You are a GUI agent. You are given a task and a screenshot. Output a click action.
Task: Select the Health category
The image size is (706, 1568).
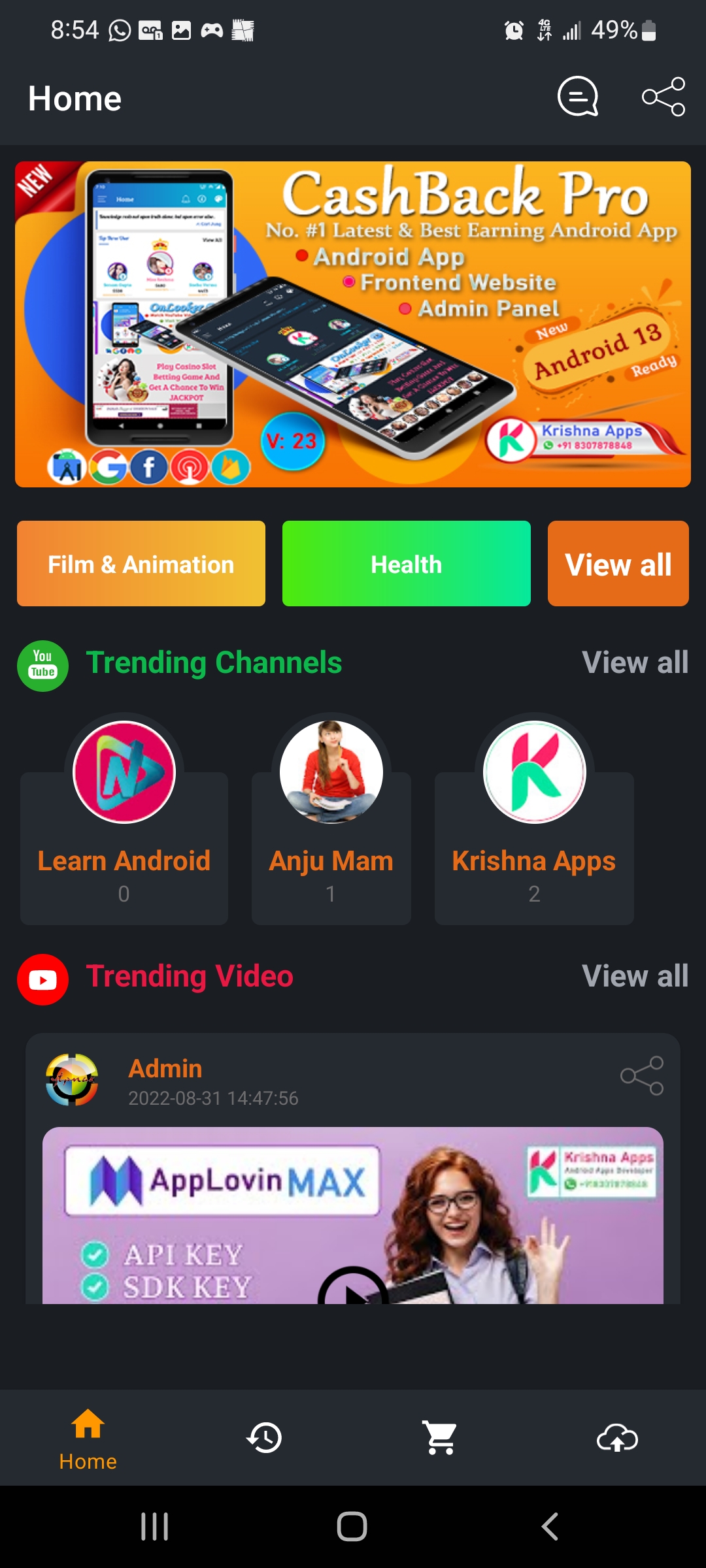coord(406,564)
